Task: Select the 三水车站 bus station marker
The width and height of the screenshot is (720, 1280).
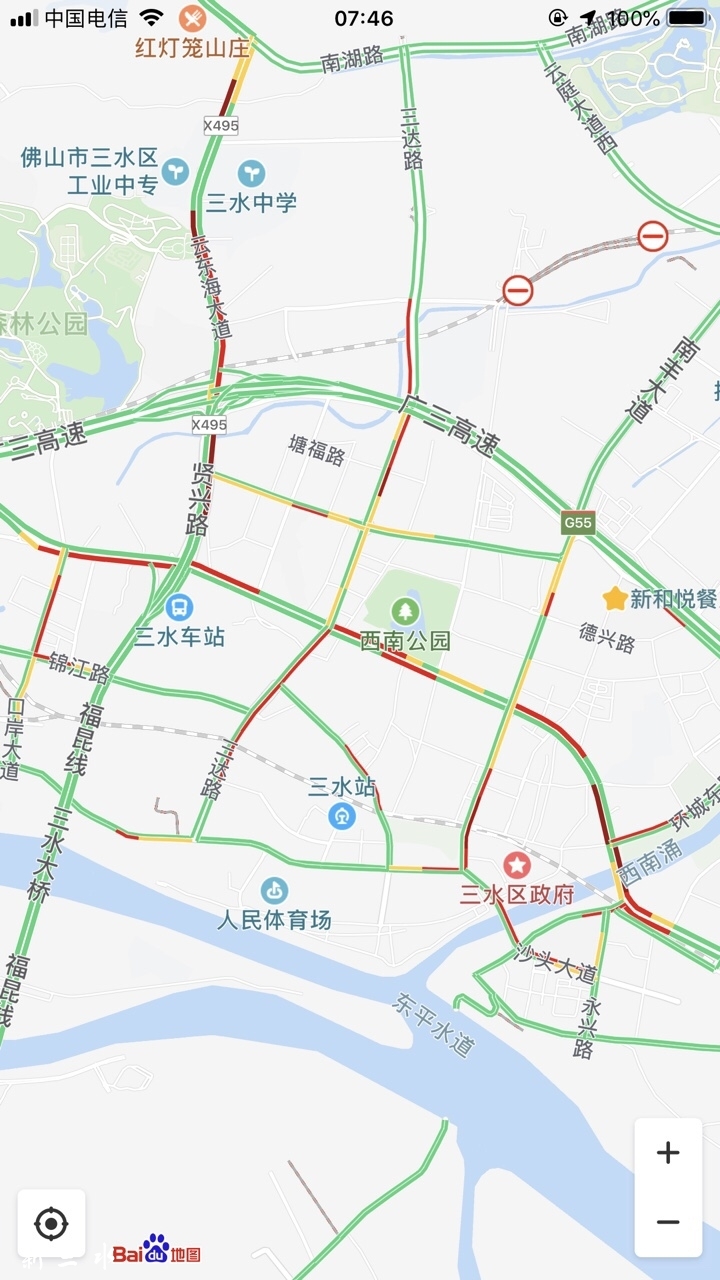Action: click(x=180, y=606)
